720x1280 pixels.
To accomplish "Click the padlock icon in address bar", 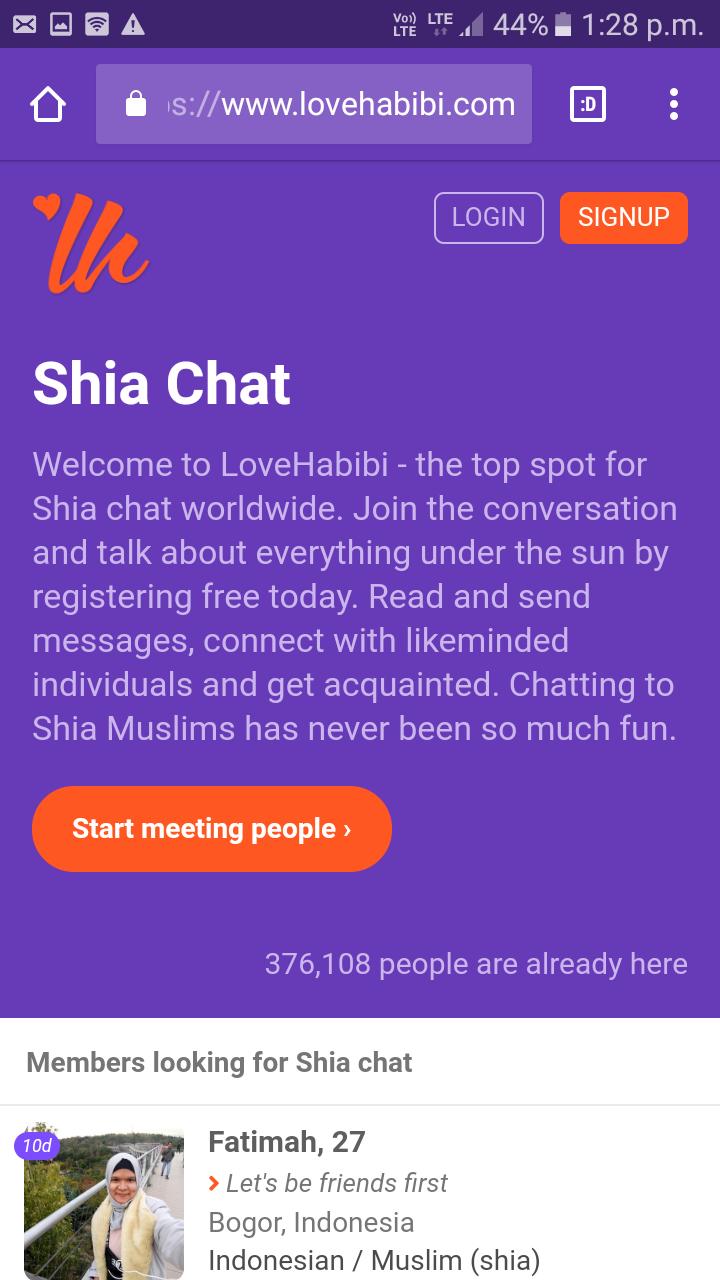I will click(135, 103).
